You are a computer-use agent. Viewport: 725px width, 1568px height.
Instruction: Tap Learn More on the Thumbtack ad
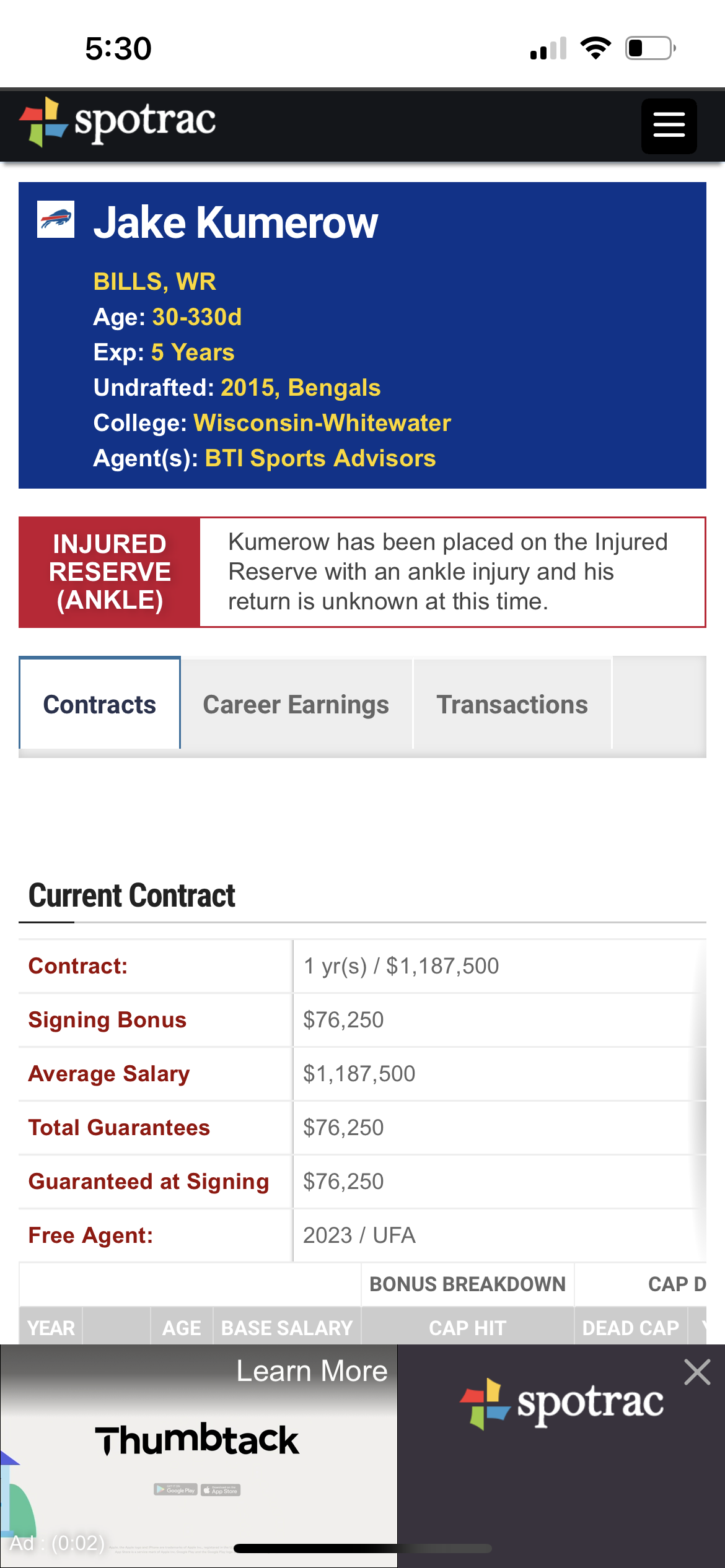(x=312, y=1371)
